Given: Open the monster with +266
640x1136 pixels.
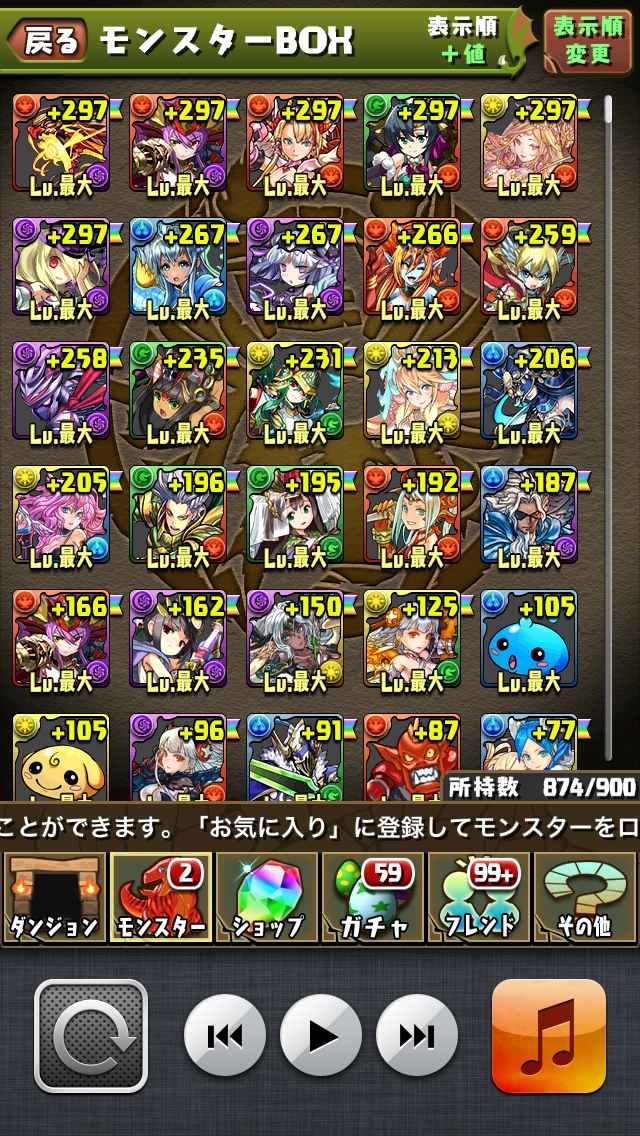Looking at the screenshot, I should coord(412,267).
